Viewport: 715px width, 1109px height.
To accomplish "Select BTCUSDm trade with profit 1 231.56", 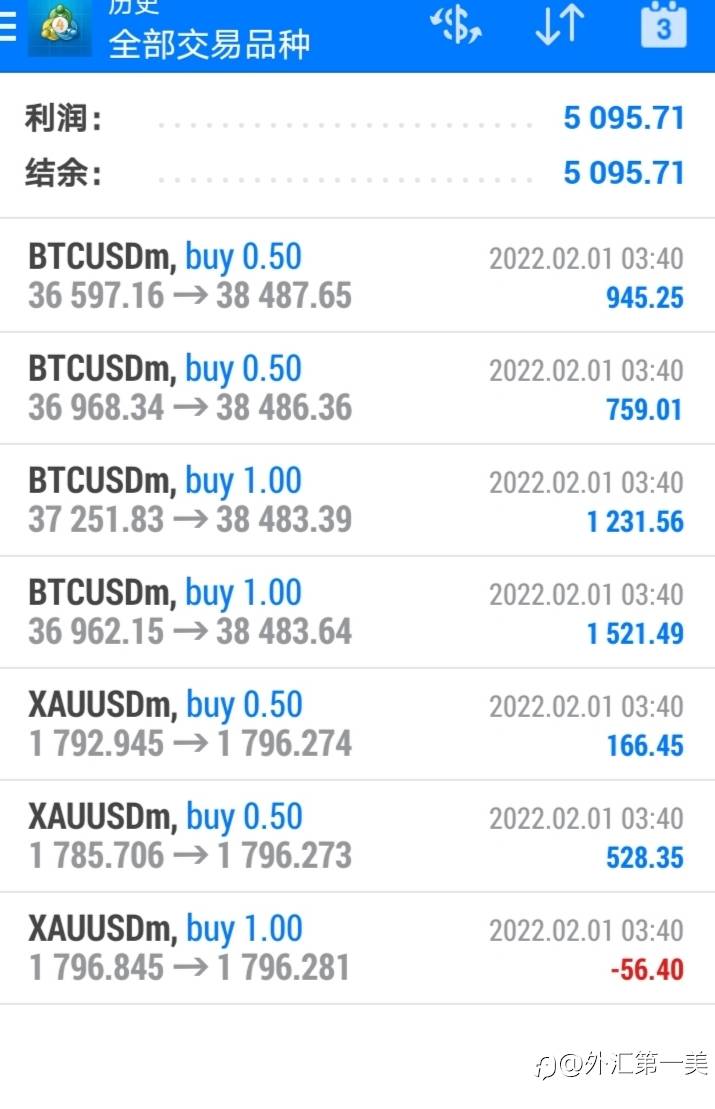I will [x=357, y=500].
